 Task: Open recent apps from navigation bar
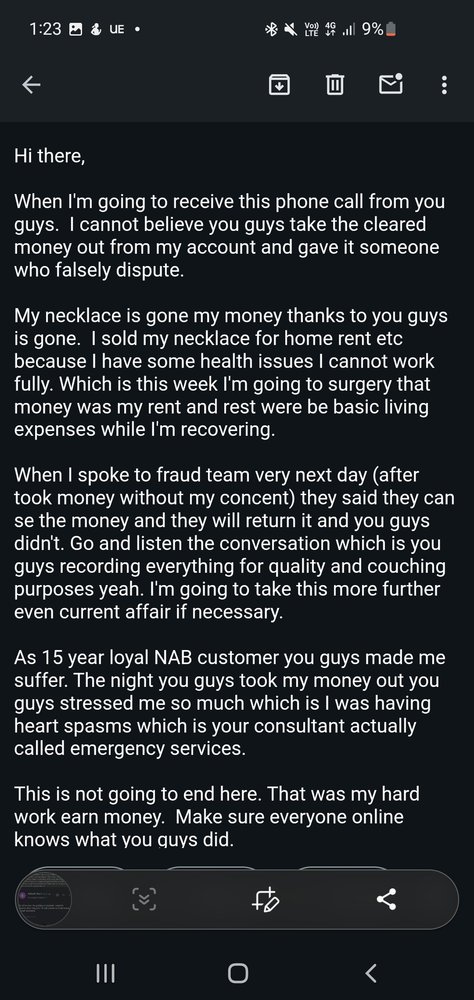pyautogui.click(x=105, y=973)
